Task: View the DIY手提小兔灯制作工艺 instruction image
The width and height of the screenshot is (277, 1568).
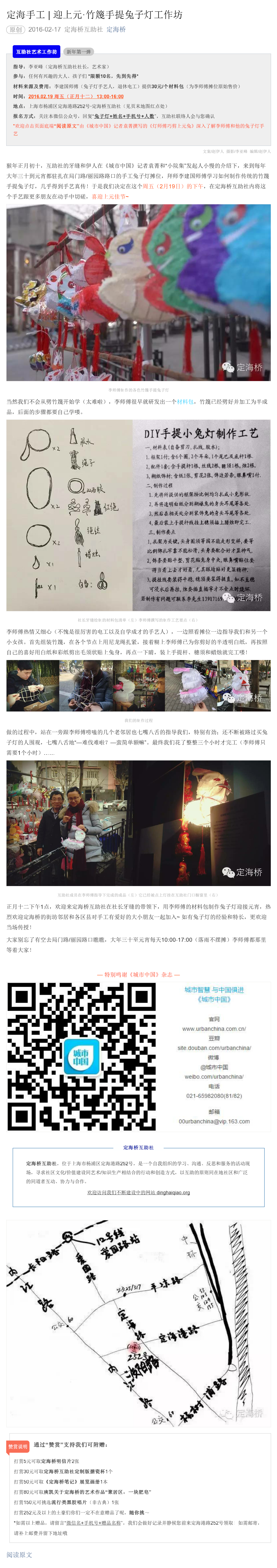Action: [138, 515]
